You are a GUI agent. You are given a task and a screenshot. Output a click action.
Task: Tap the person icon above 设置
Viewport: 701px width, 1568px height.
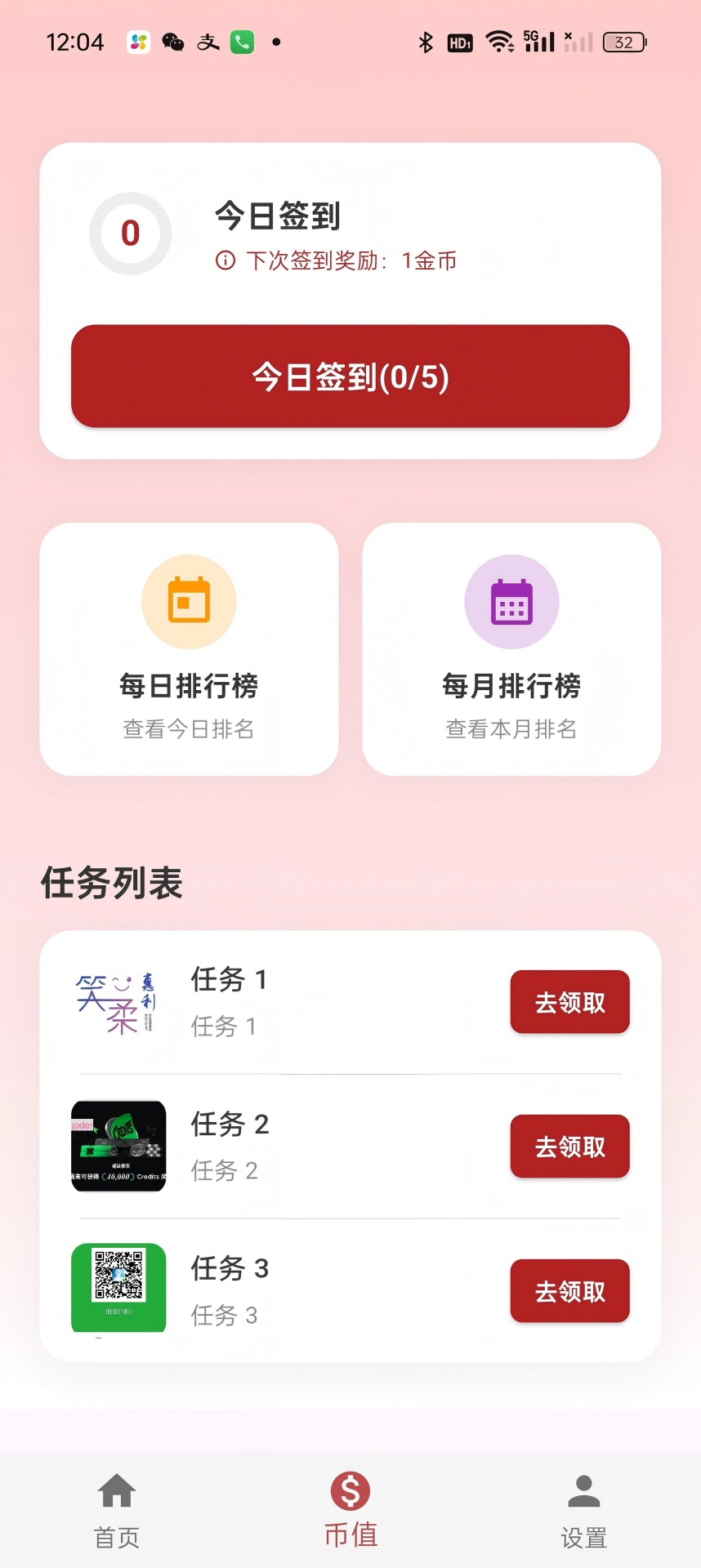point(583,1490)
